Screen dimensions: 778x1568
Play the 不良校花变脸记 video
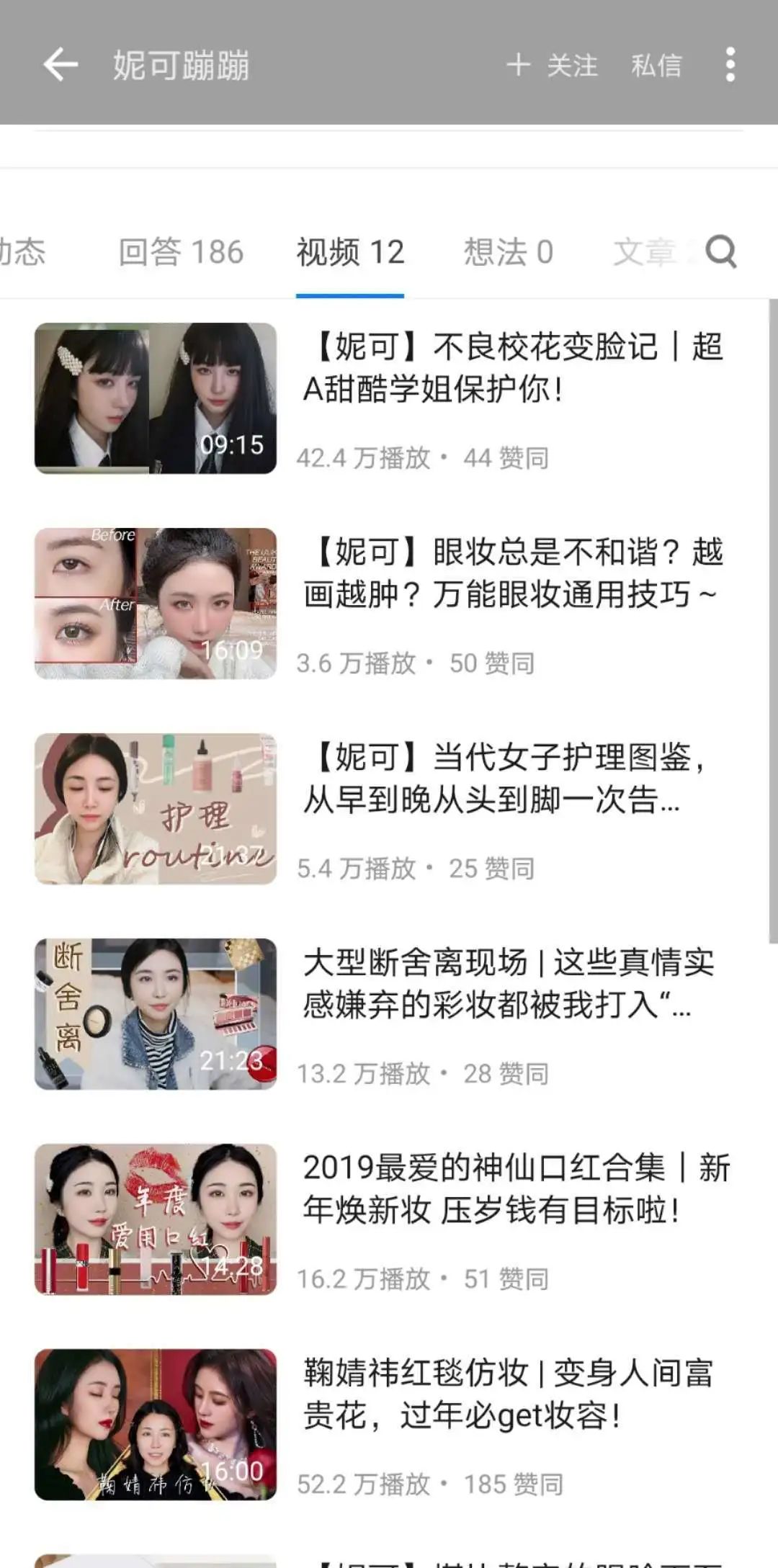[511, 368]
